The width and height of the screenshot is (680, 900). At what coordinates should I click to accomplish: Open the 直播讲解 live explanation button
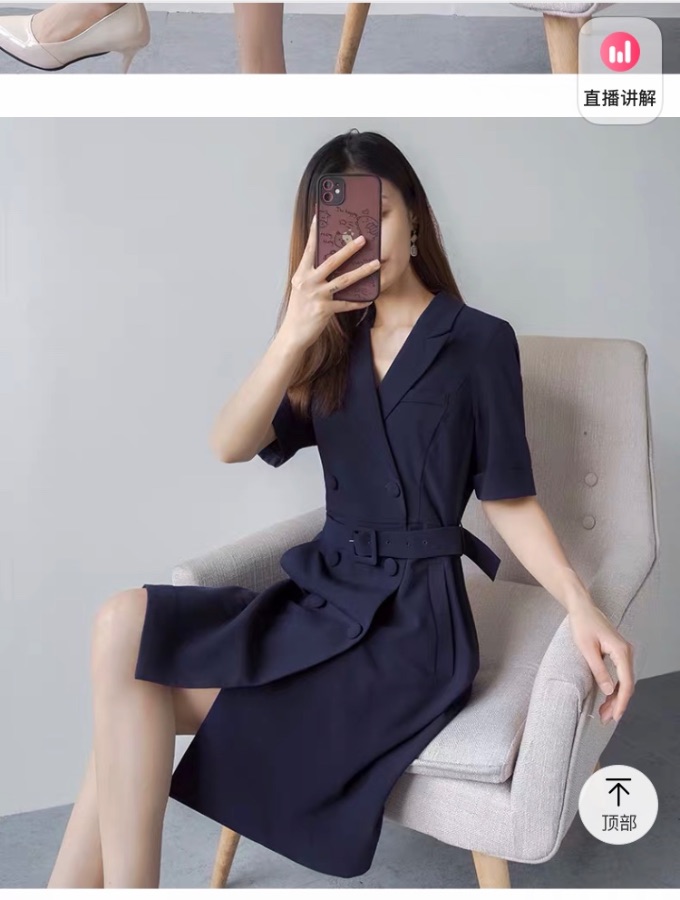[x=620, y=69]
